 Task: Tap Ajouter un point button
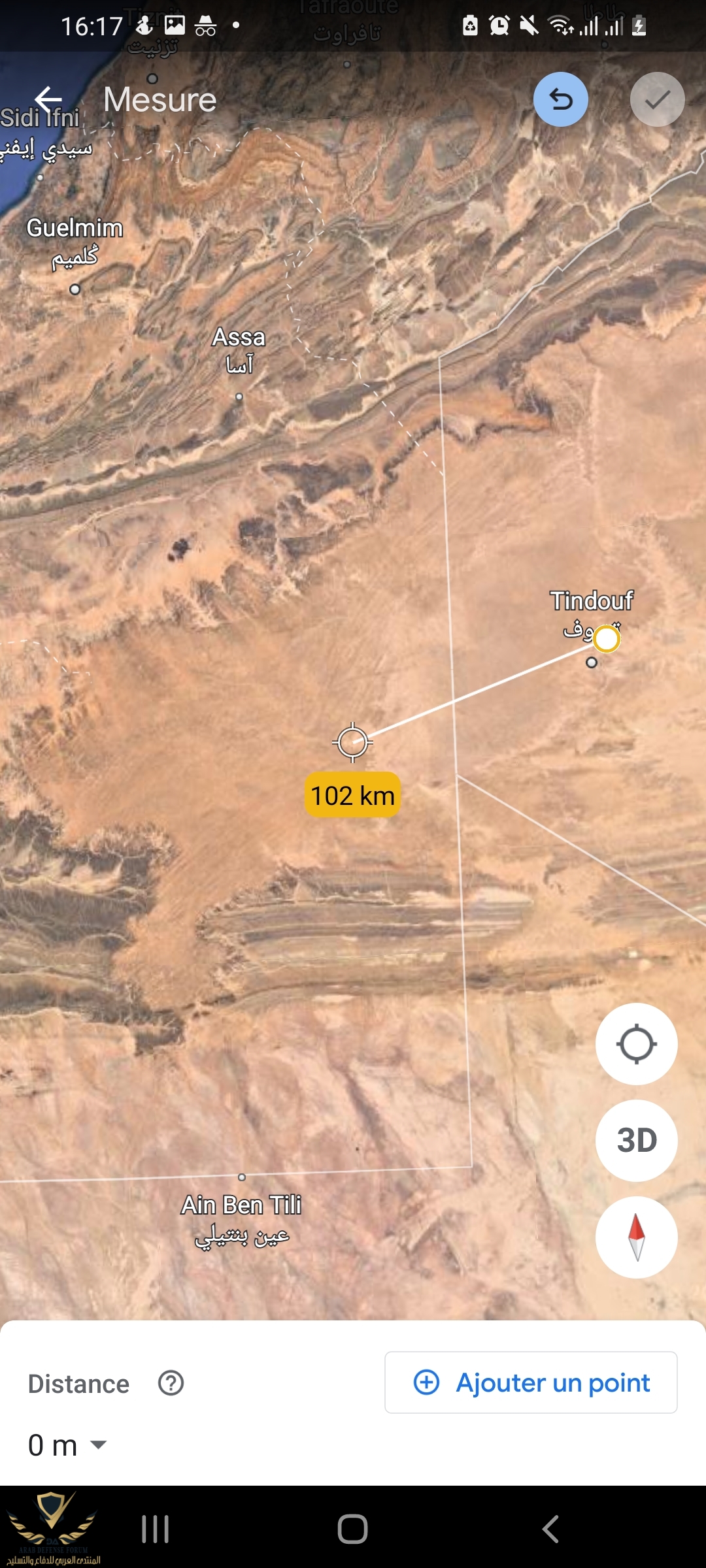531,1382
